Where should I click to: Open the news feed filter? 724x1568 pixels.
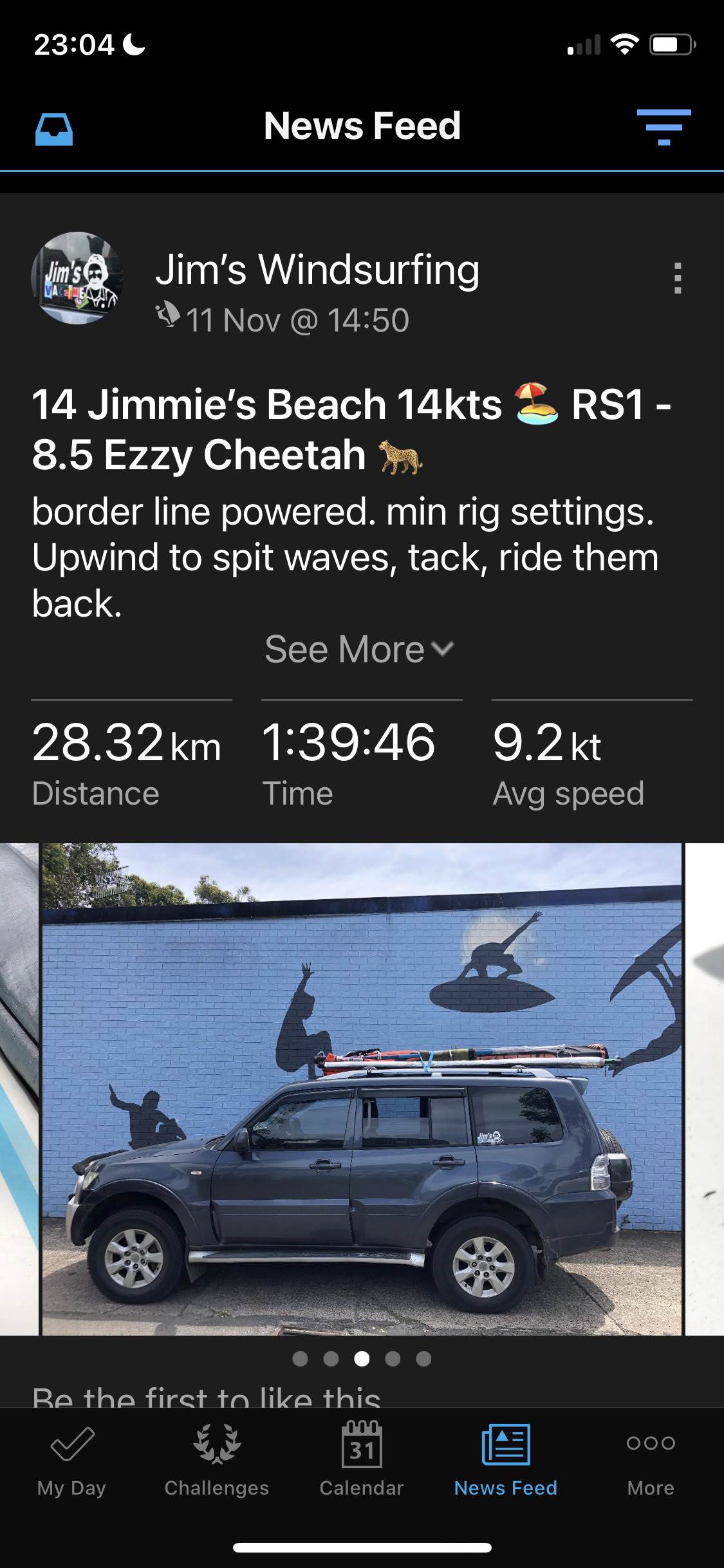664,127
